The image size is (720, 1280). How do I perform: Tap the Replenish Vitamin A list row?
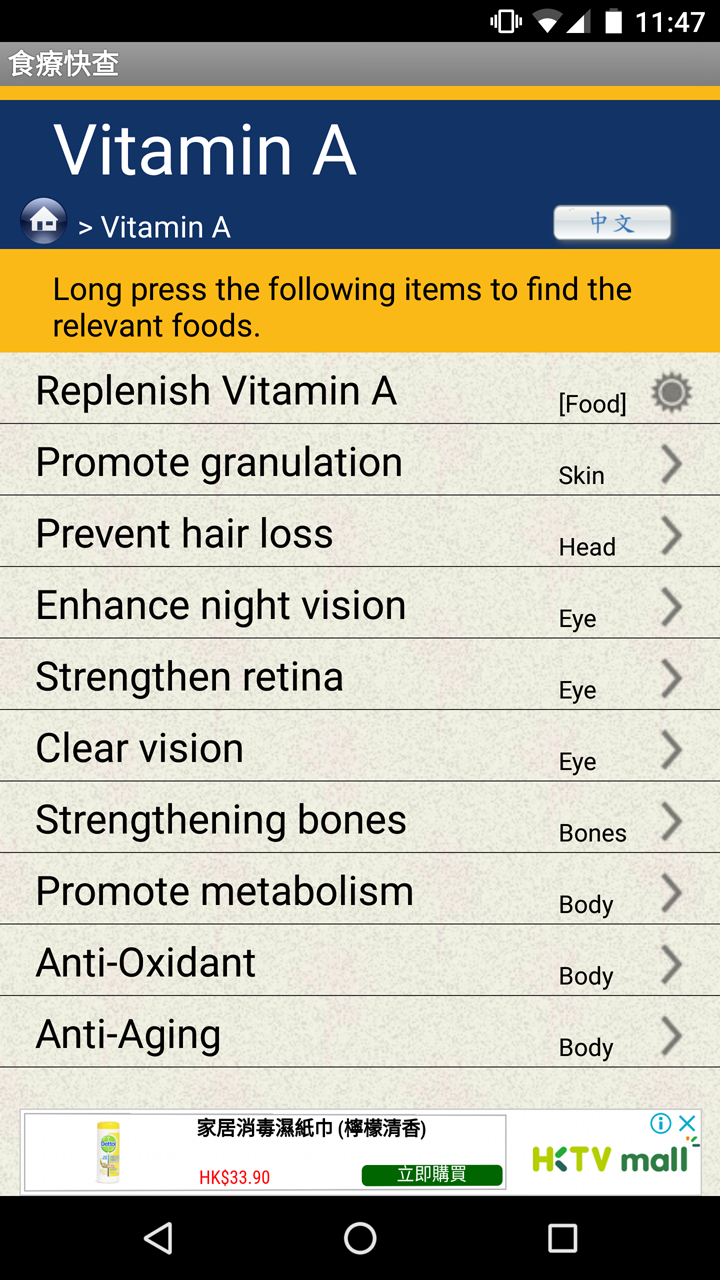(300, 391)
